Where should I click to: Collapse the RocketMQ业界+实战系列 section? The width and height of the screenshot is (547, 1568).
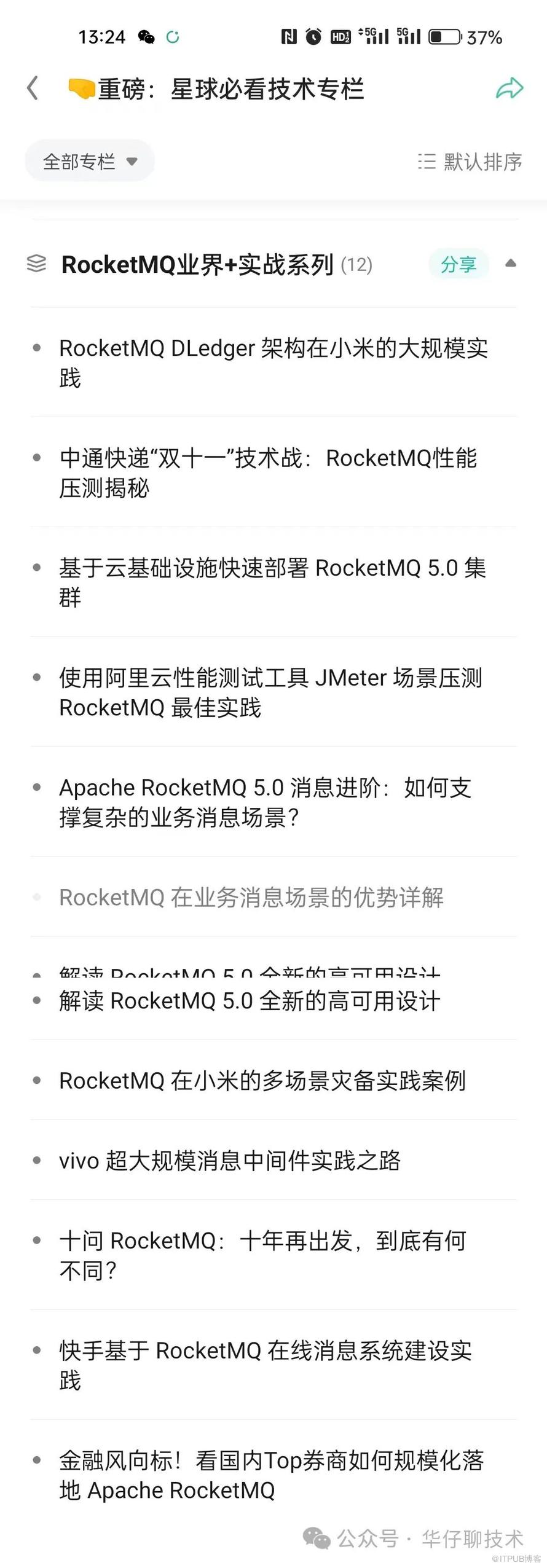pyautogui.click(x=510, y=264)
